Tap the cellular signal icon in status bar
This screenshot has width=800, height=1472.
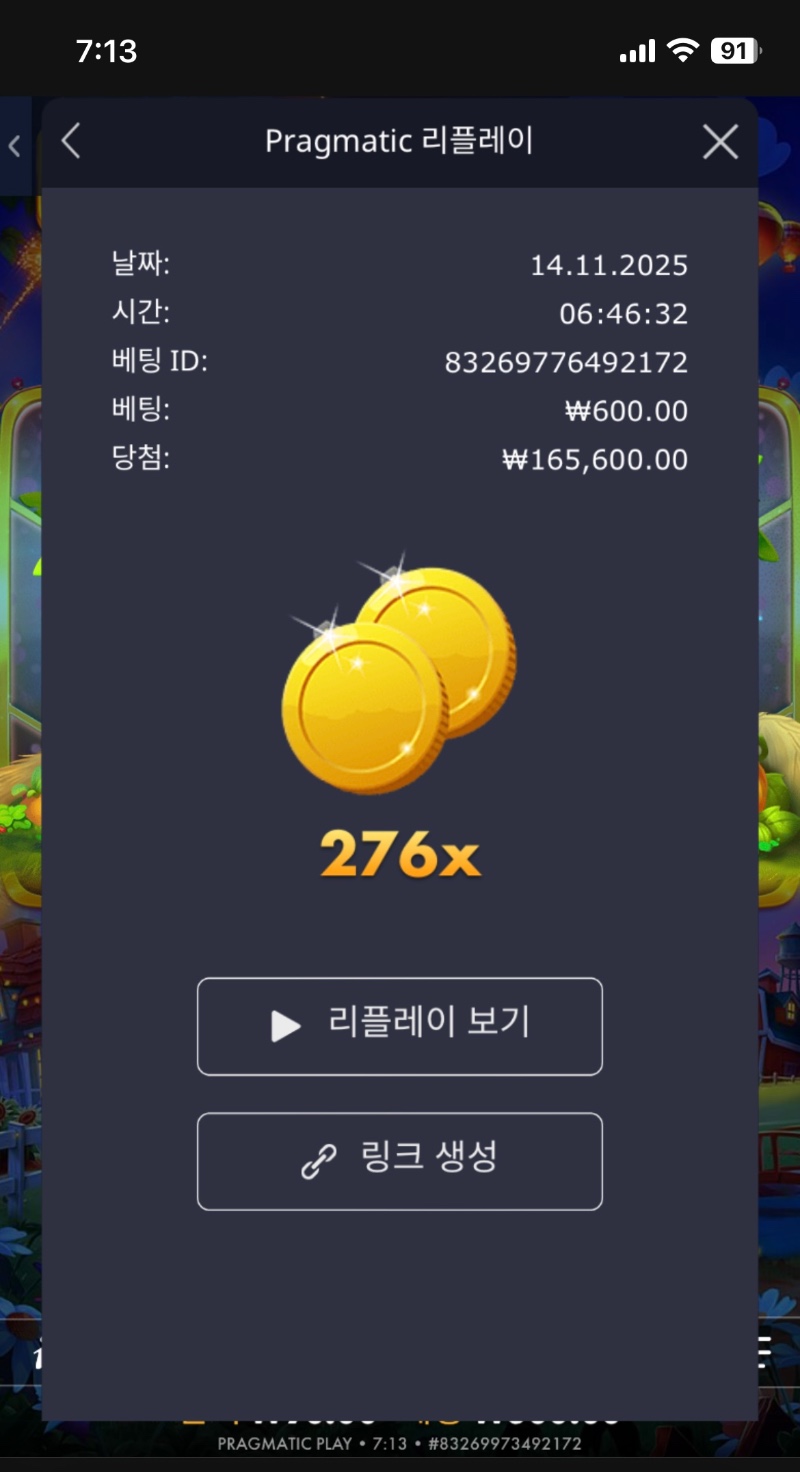point(636,48)
